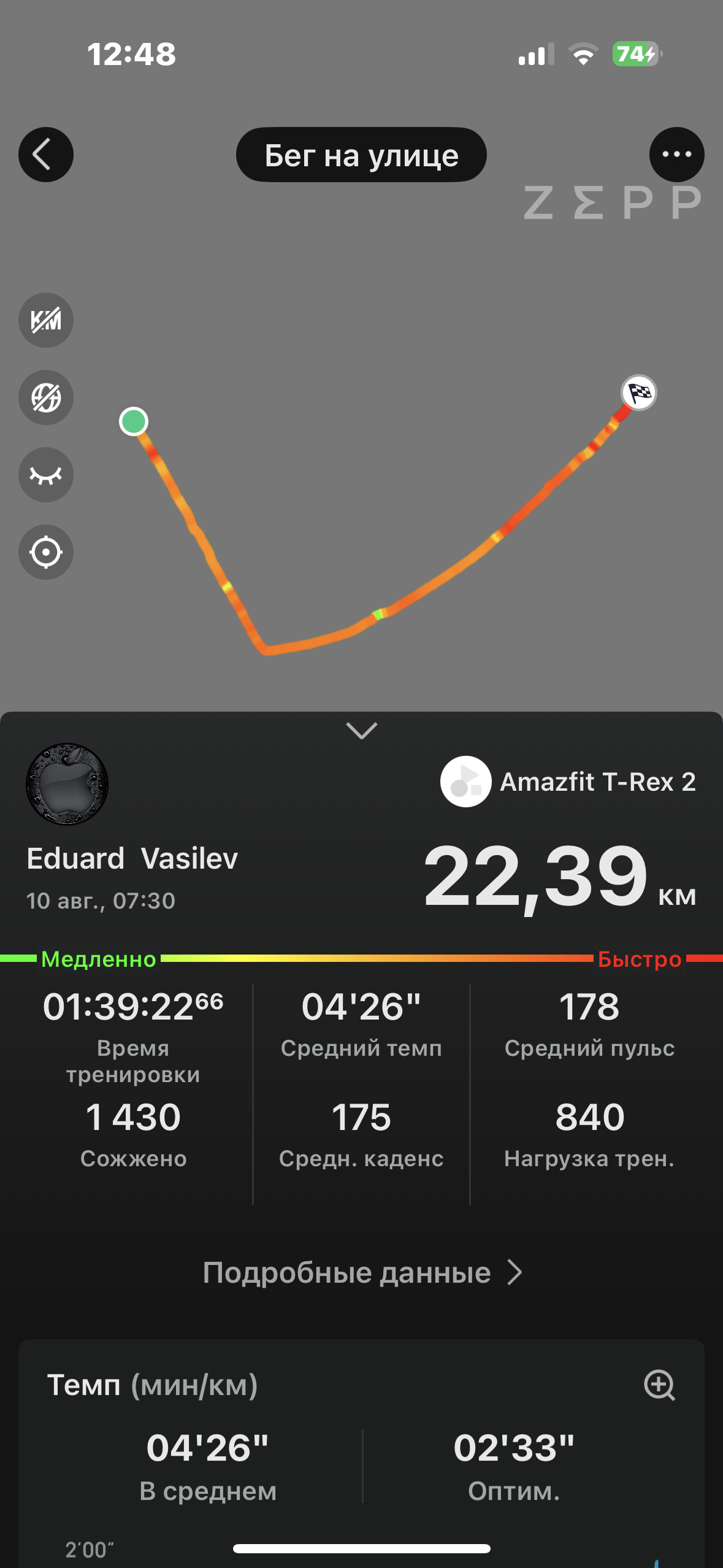
Task: Hide route with the closed-eye icon
Action: coord(46,475)
